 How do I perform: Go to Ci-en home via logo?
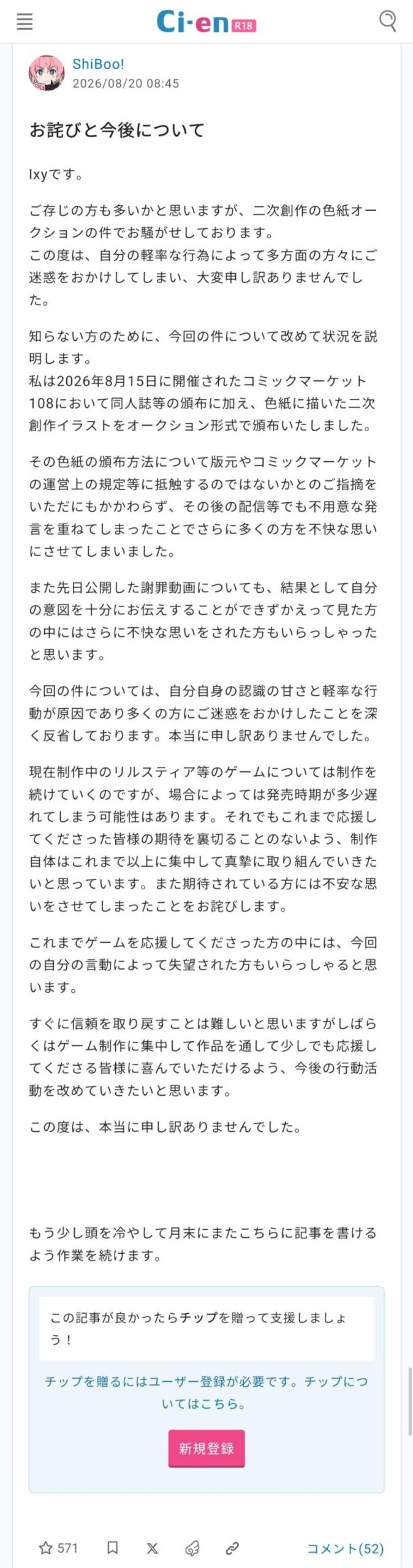(206, 22)
